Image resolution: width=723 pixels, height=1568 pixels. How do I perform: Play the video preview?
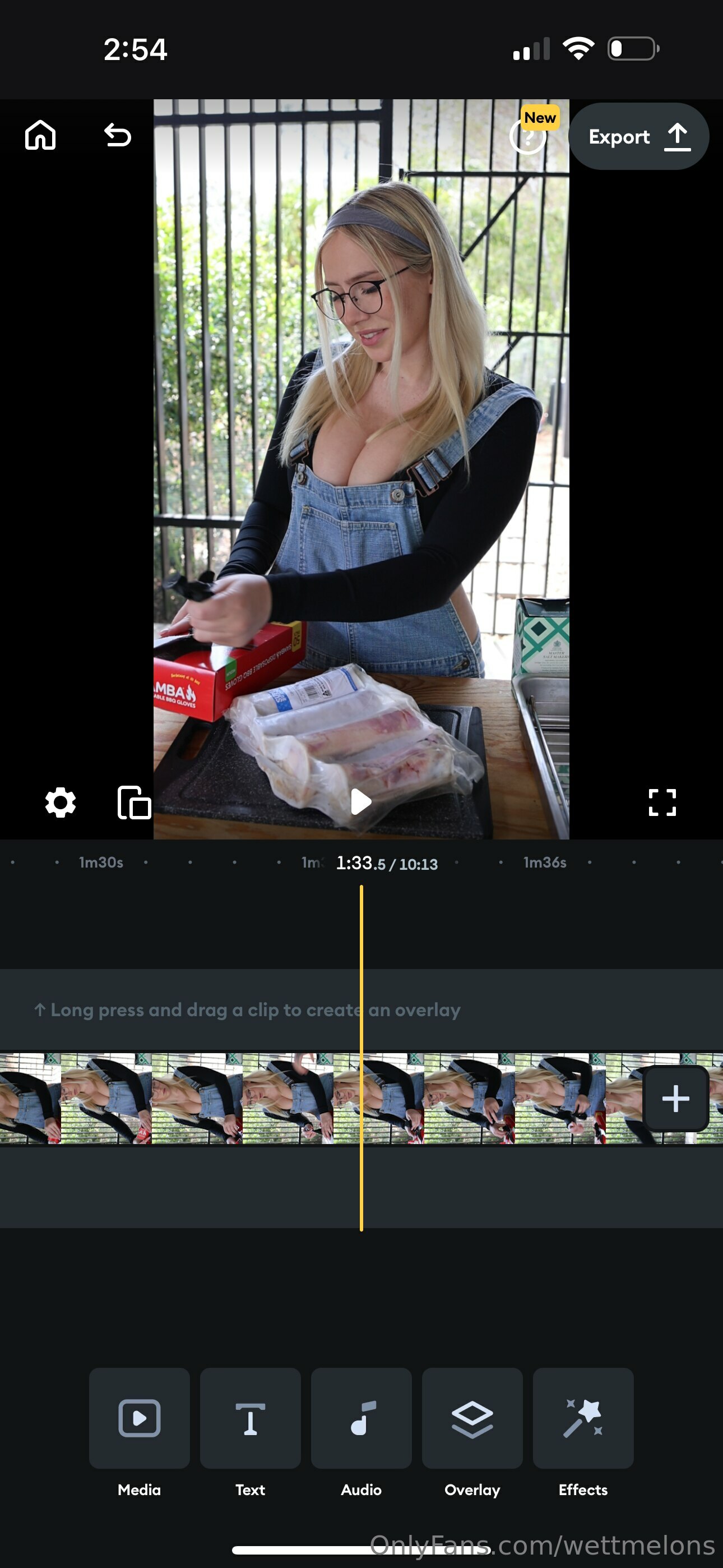tap(361, 801)
